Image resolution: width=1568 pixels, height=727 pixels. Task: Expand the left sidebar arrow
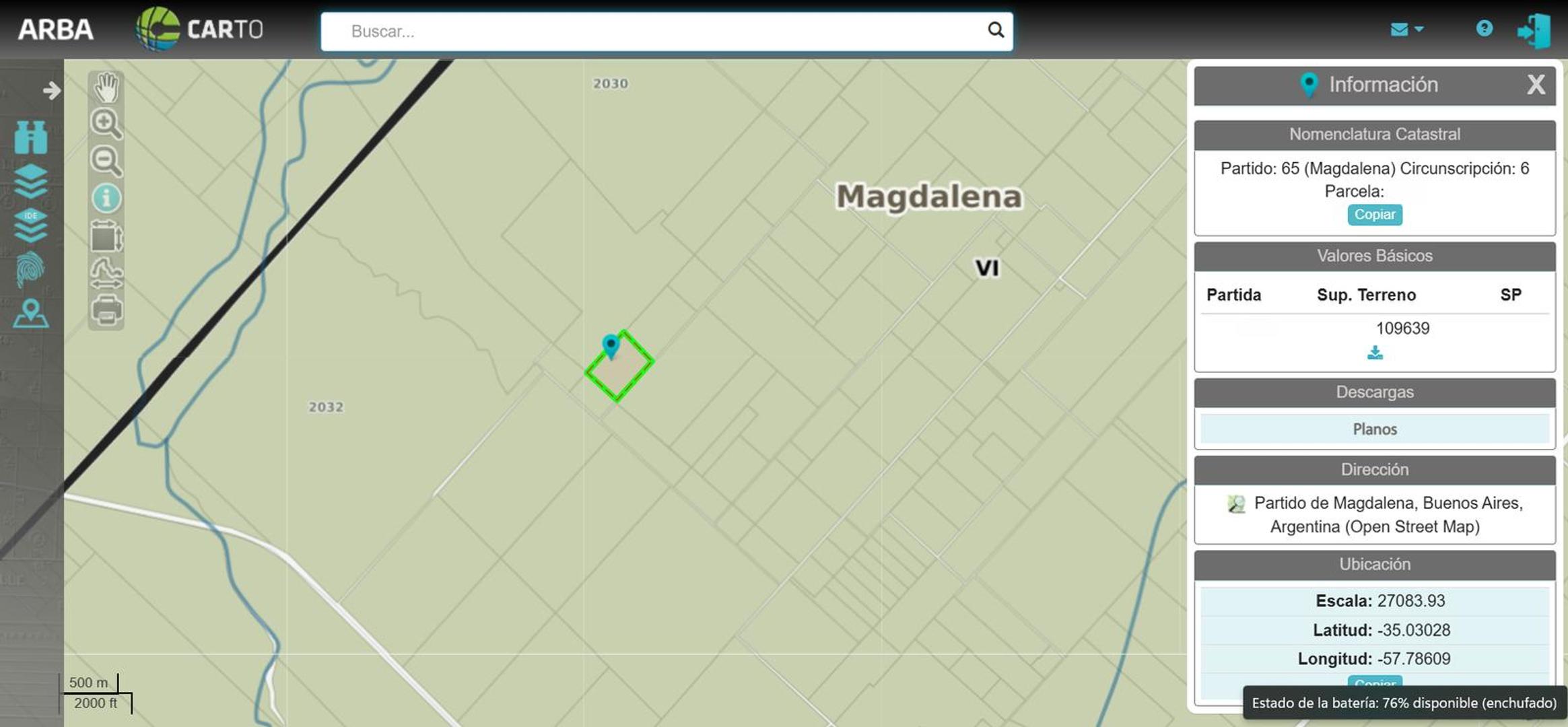pyautogui.click(x=51, y=90)
